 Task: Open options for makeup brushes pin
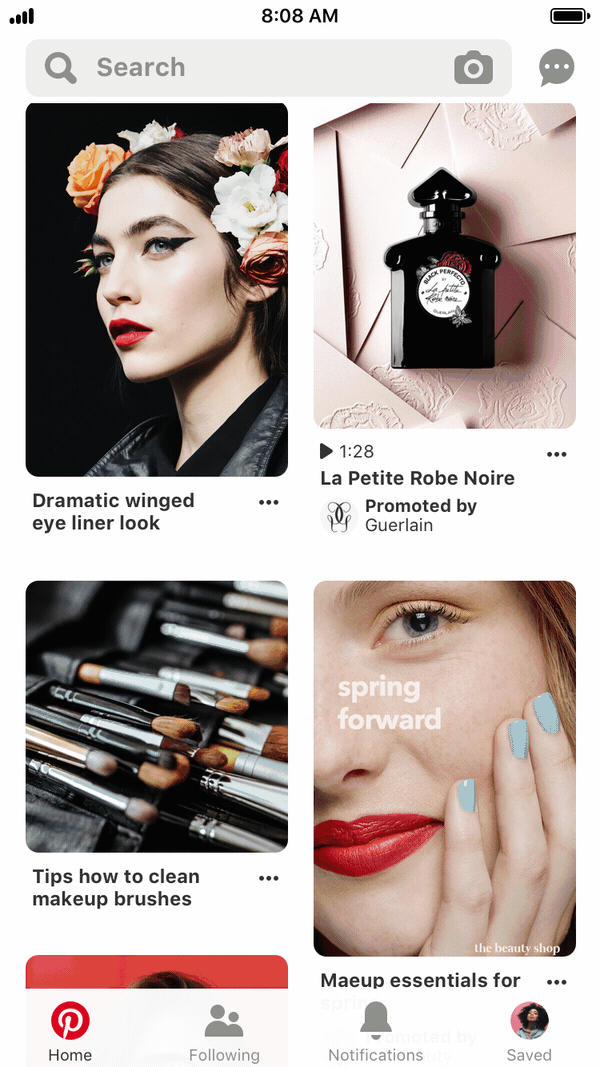[x=268, y=878]
